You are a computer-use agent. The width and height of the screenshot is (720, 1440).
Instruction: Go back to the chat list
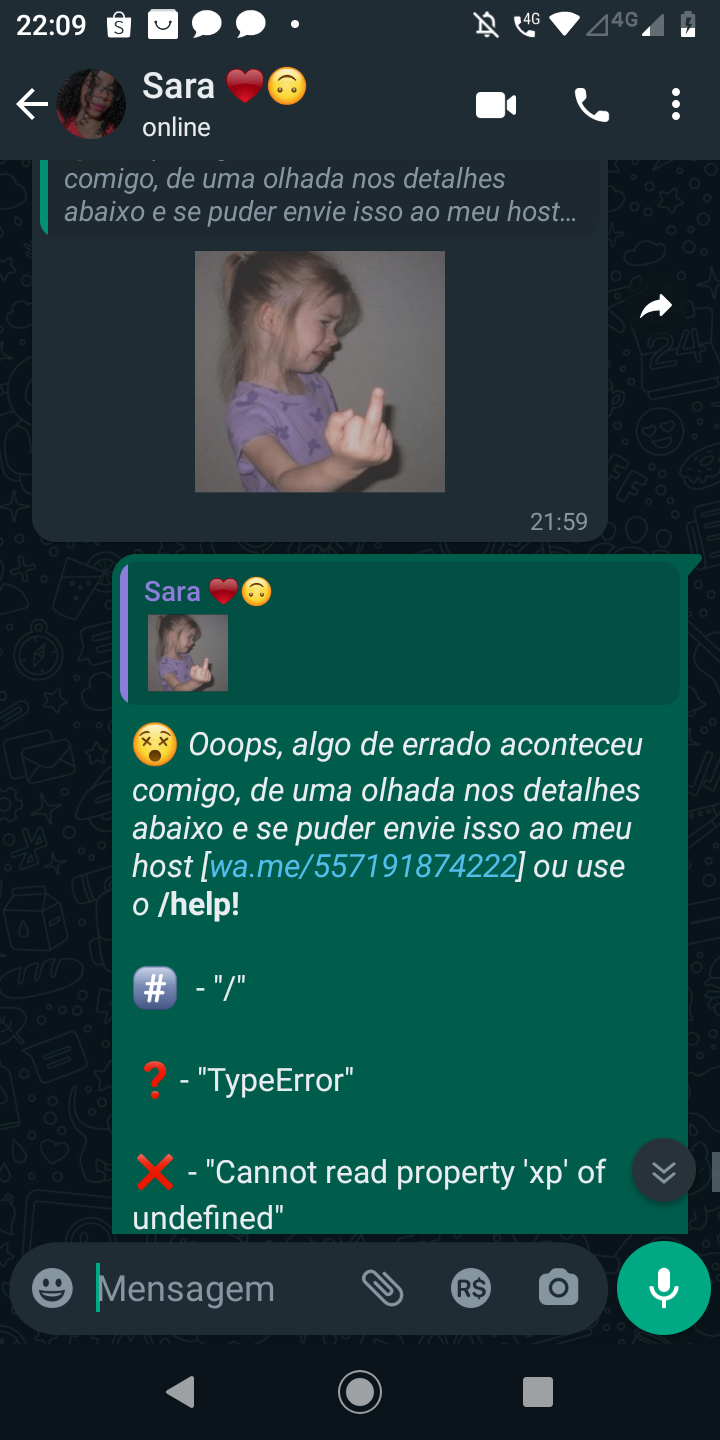coord(32,104)
